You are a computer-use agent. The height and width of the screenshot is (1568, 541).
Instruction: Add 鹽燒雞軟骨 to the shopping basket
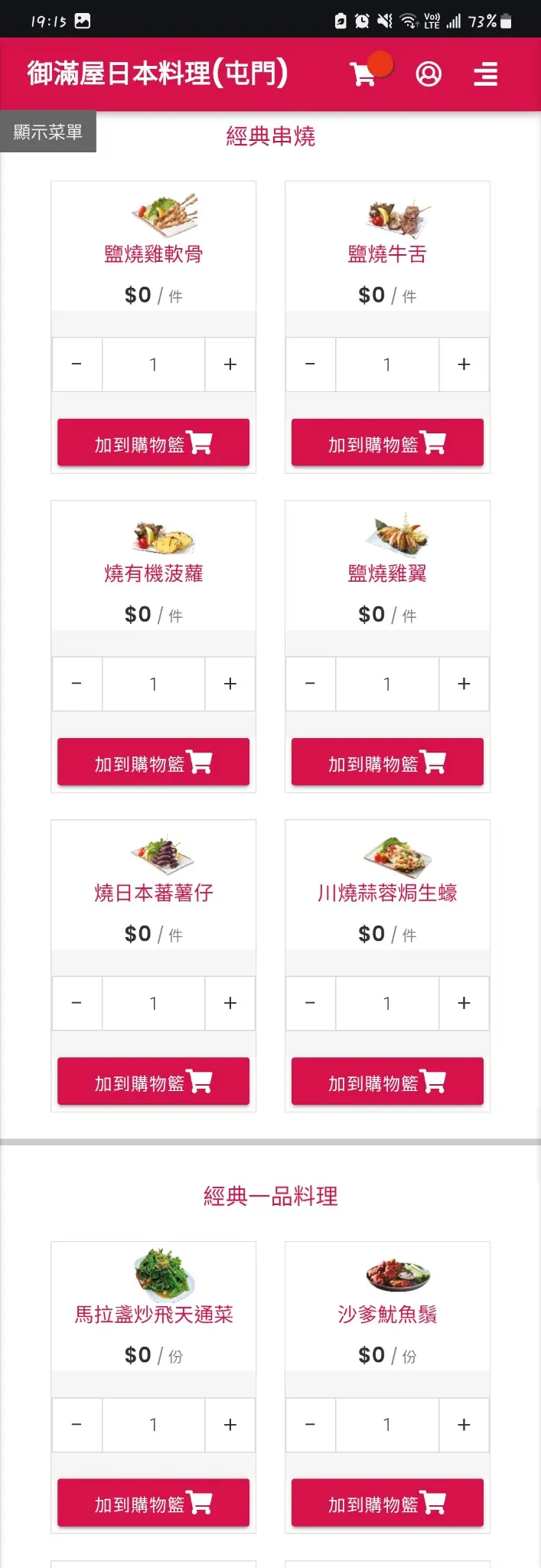pyautogui.click(x=153, y=443)
